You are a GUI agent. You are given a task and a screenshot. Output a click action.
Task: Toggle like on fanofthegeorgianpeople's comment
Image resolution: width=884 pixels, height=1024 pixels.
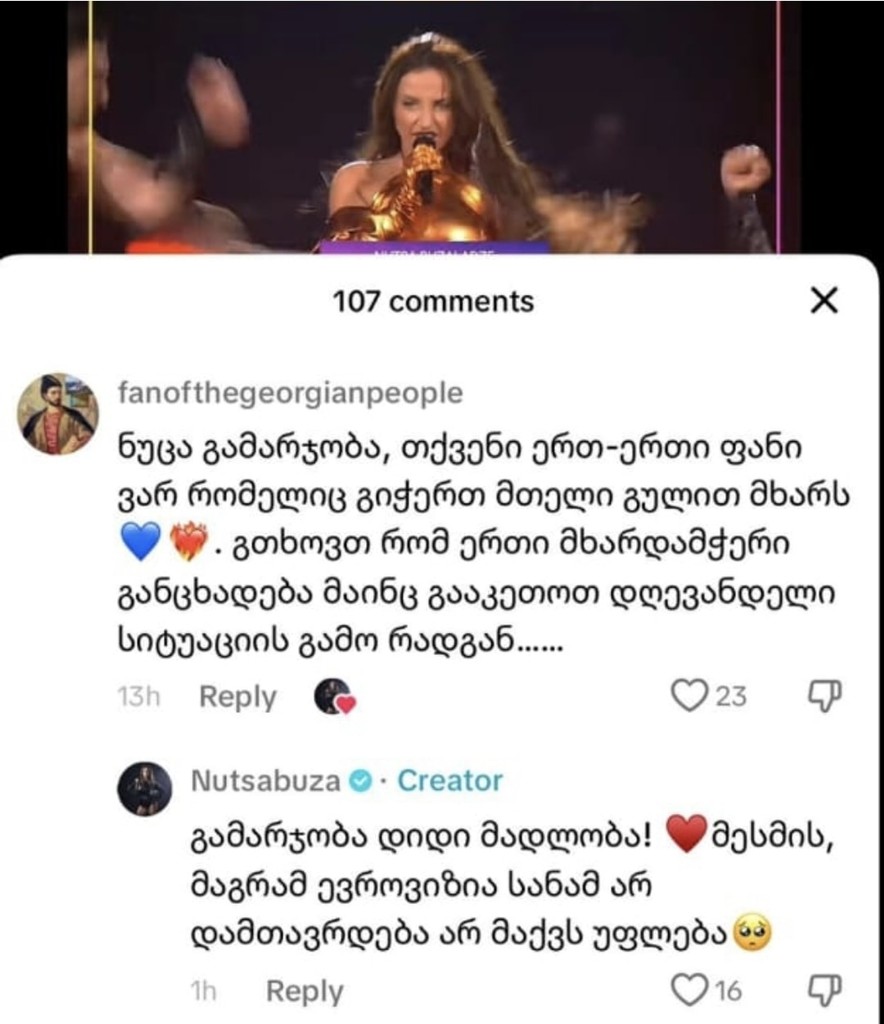[x=687, y=697]
